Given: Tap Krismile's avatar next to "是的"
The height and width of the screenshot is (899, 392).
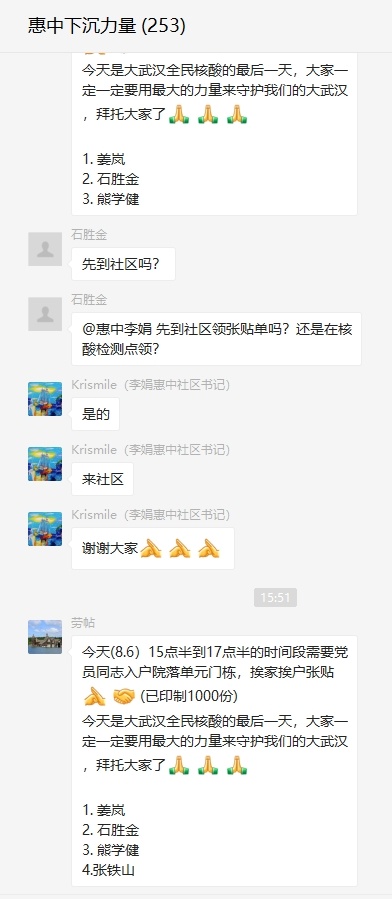Looking at the screenshot, I should (x=45, y=399).
